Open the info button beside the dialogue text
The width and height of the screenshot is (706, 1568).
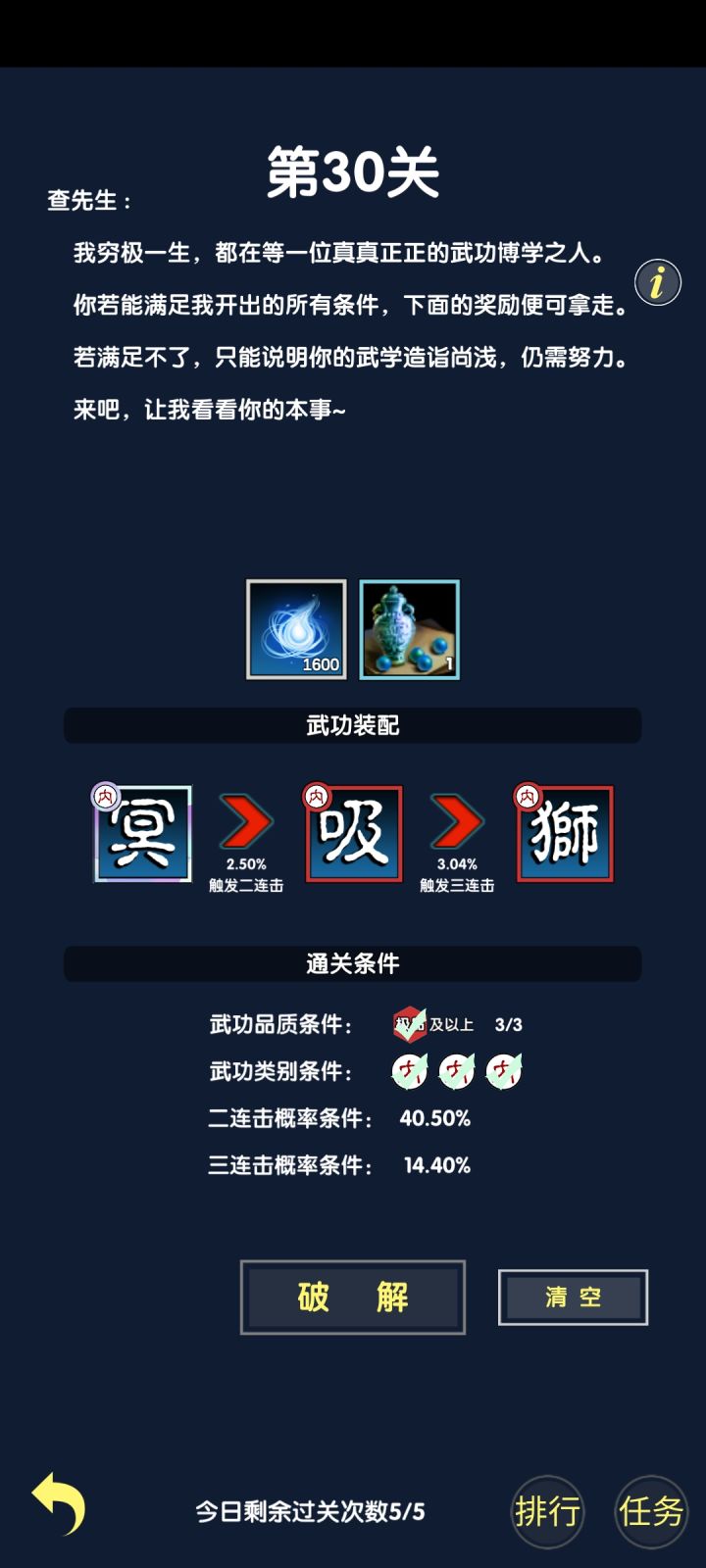[x=657, y=282]
